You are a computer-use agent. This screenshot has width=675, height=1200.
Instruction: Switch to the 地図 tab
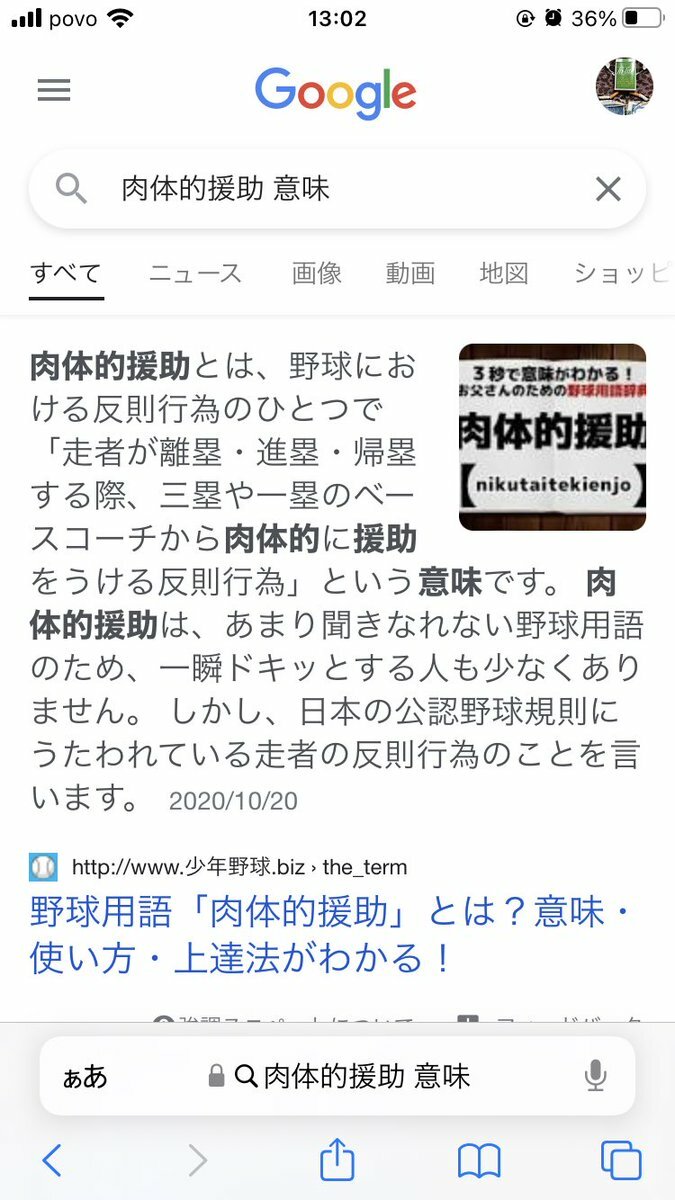pyautogui.click(x=503, y=273)
